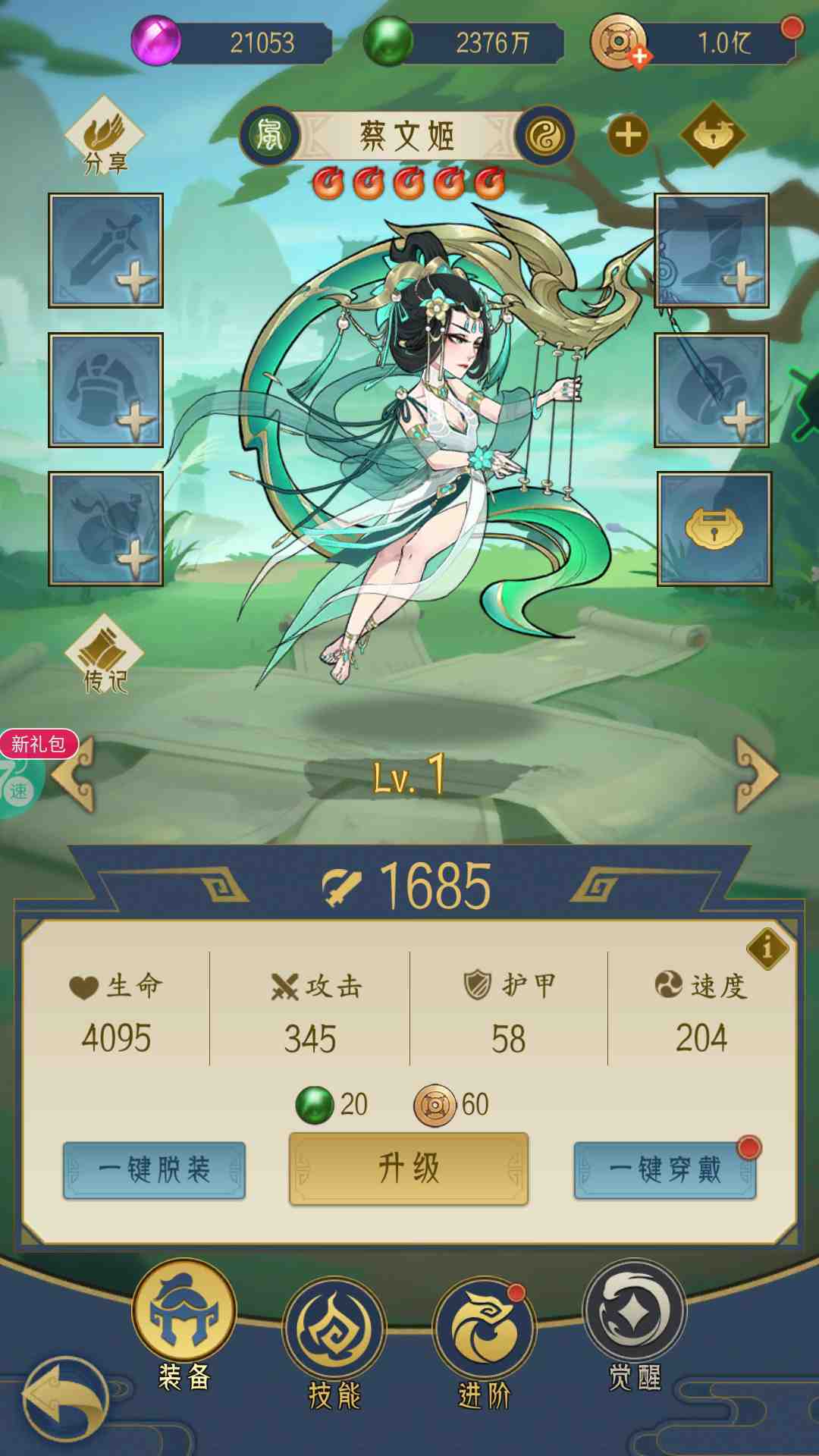This screenshot has width=819, height=1456.
Task: Open the 分享 share icon
Action: coord(105,136)
